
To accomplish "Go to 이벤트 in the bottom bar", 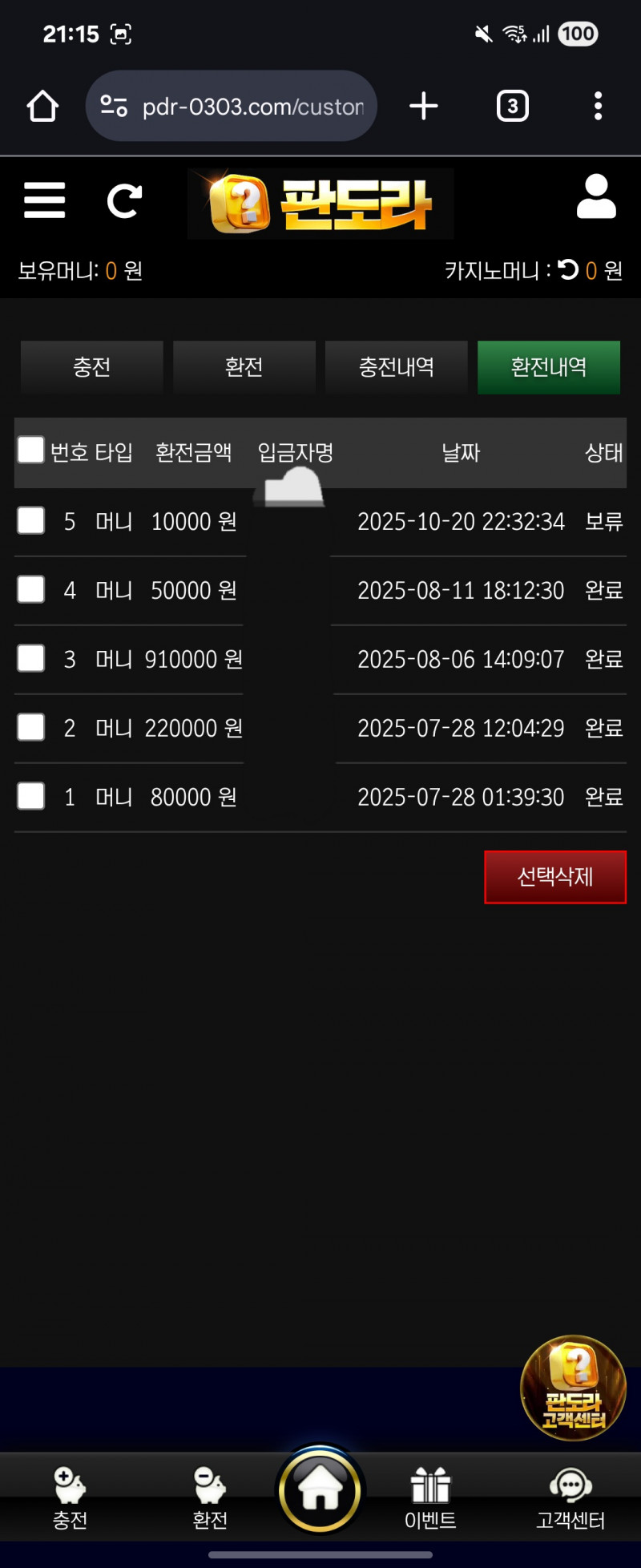I will click(x=430, y=1497).
